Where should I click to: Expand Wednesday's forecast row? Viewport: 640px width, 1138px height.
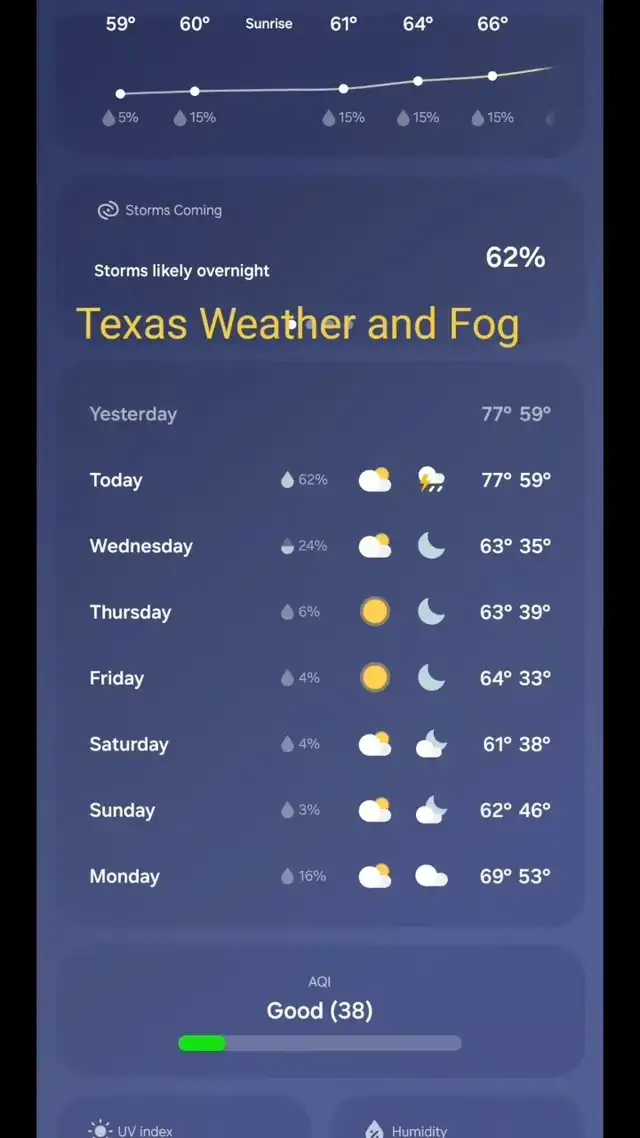(x=319, y=547)
